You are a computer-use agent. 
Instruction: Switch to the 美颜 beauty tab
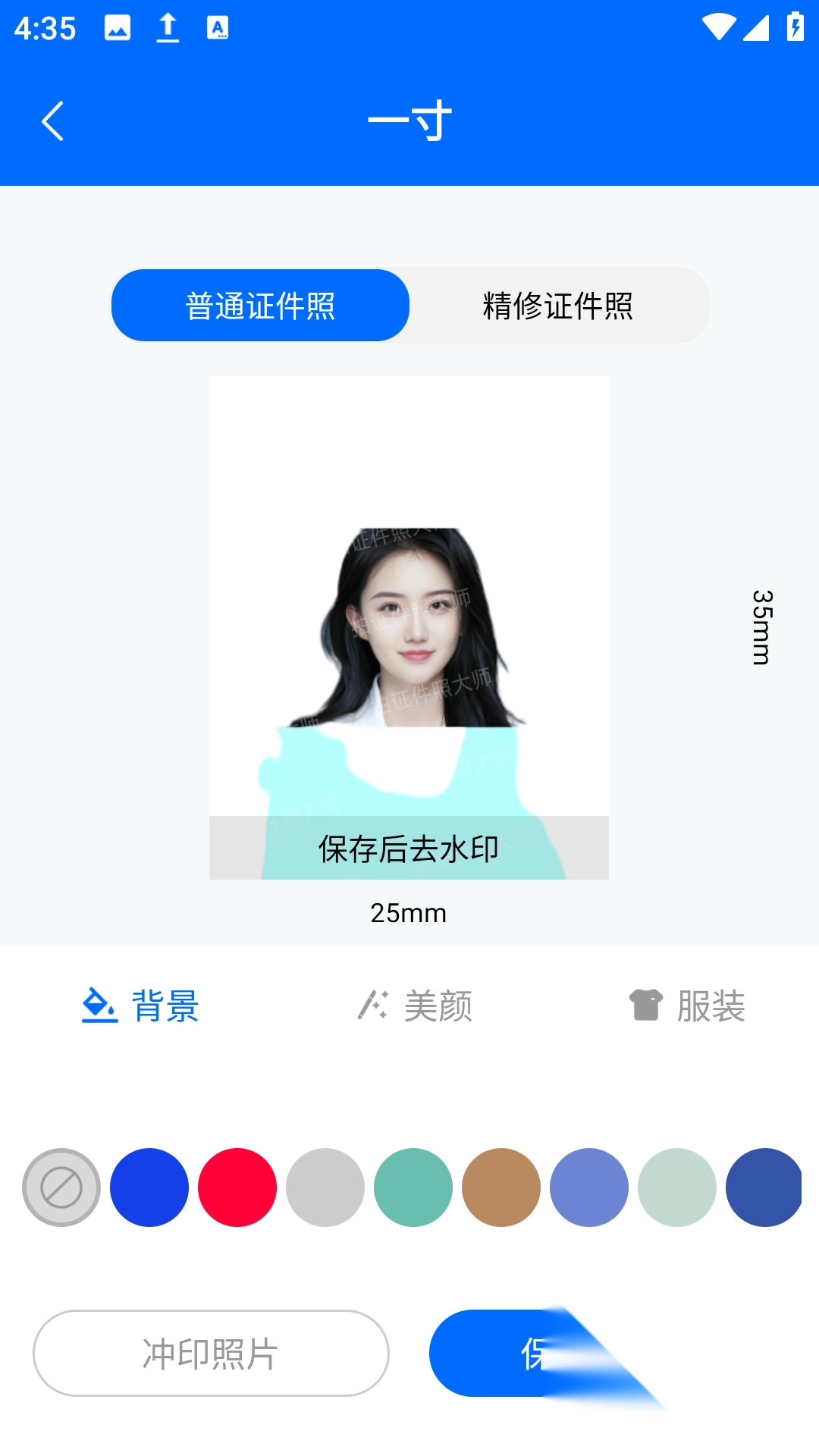[415, 1006]
